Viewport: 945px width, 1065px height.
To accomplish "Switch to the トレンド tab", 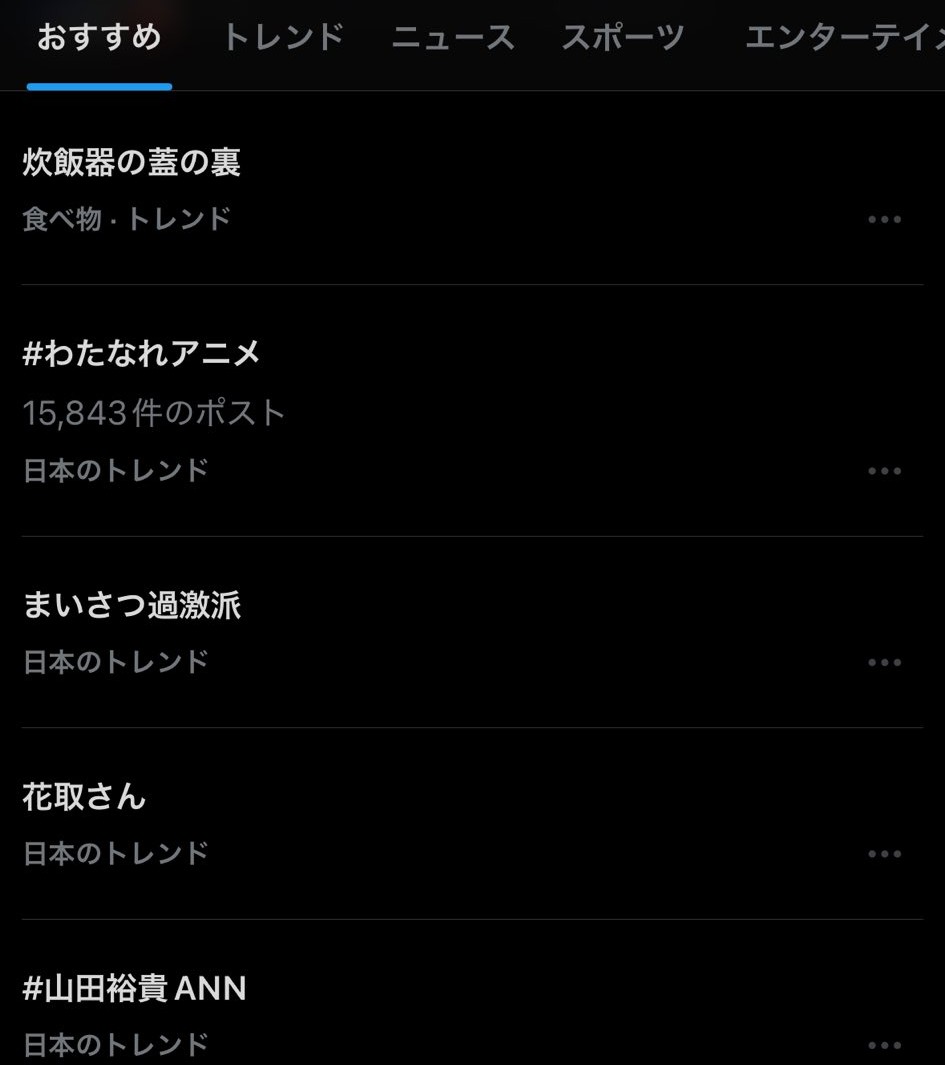I will point(283,38).
